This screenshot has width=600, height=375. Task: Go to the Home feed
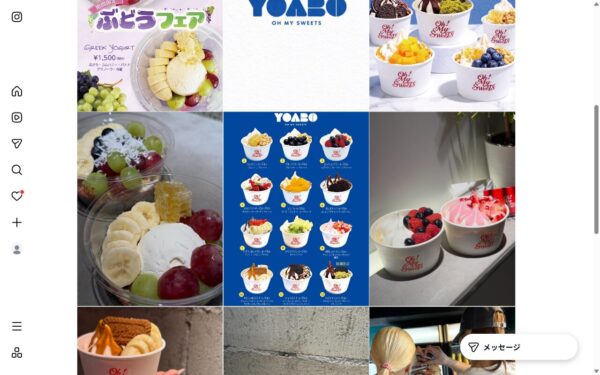[17, 91]
